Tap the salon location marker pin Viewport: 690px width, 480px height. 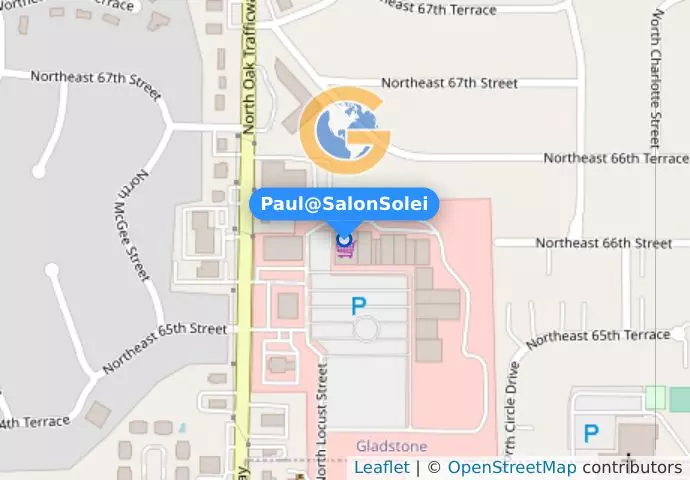pyautogui.click(x=344, y=240)
